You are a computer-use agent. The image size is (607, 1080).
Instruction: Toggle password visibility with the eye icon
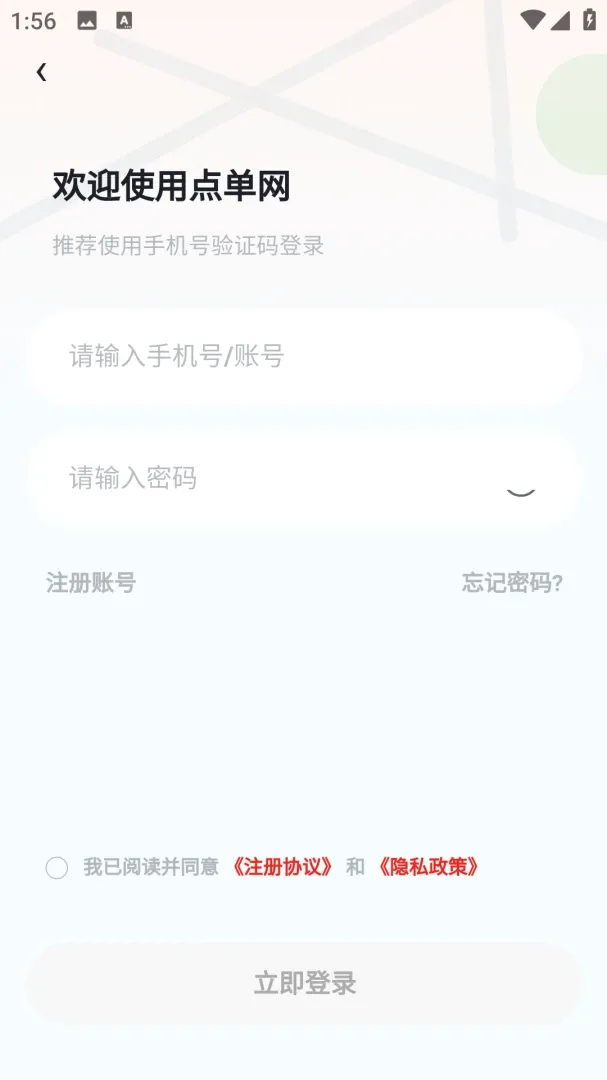(x=521, y=490)
